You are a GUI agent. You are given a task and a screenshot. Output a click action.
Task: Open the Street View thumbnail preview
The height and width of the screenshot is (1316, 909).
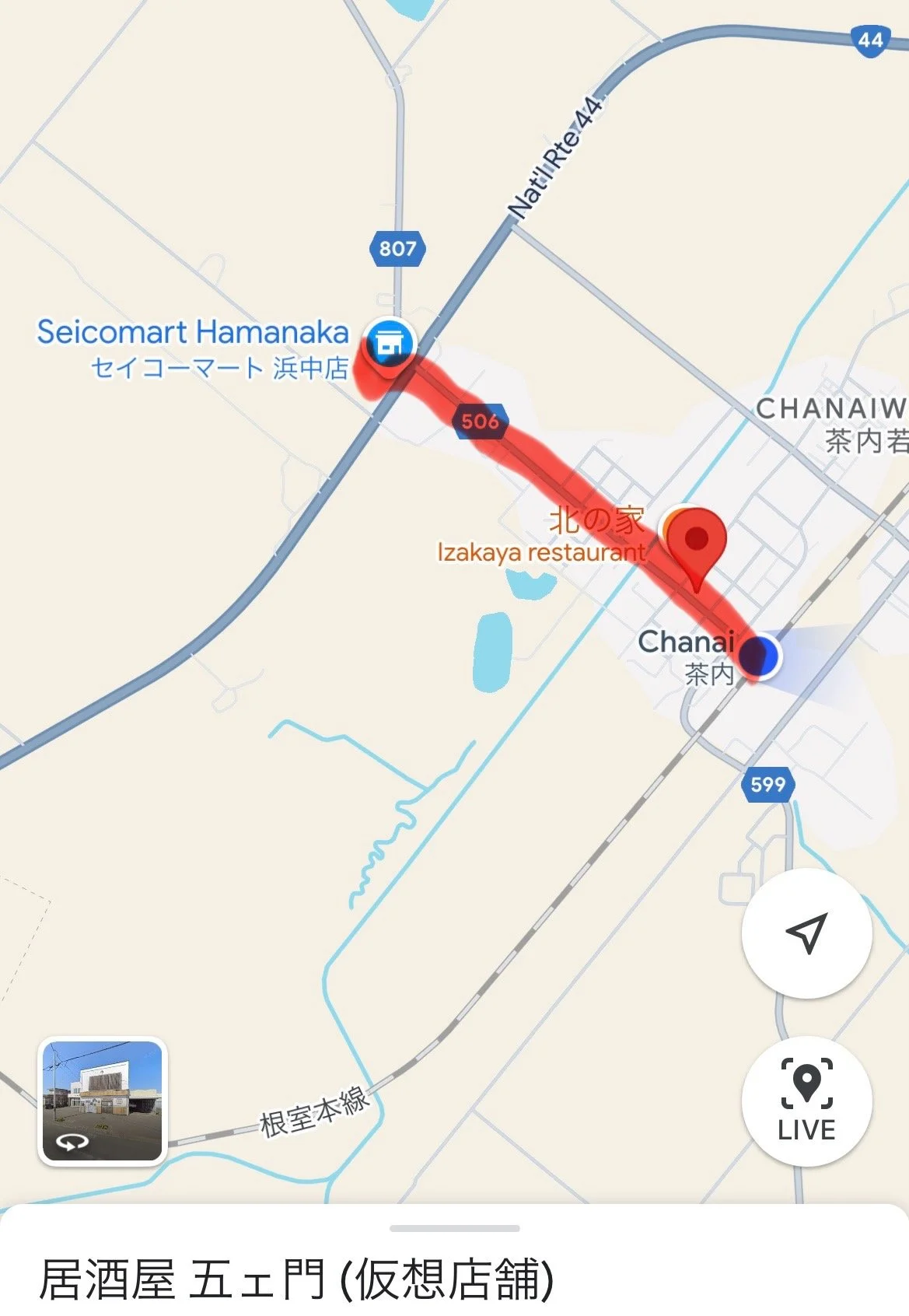102,1101
